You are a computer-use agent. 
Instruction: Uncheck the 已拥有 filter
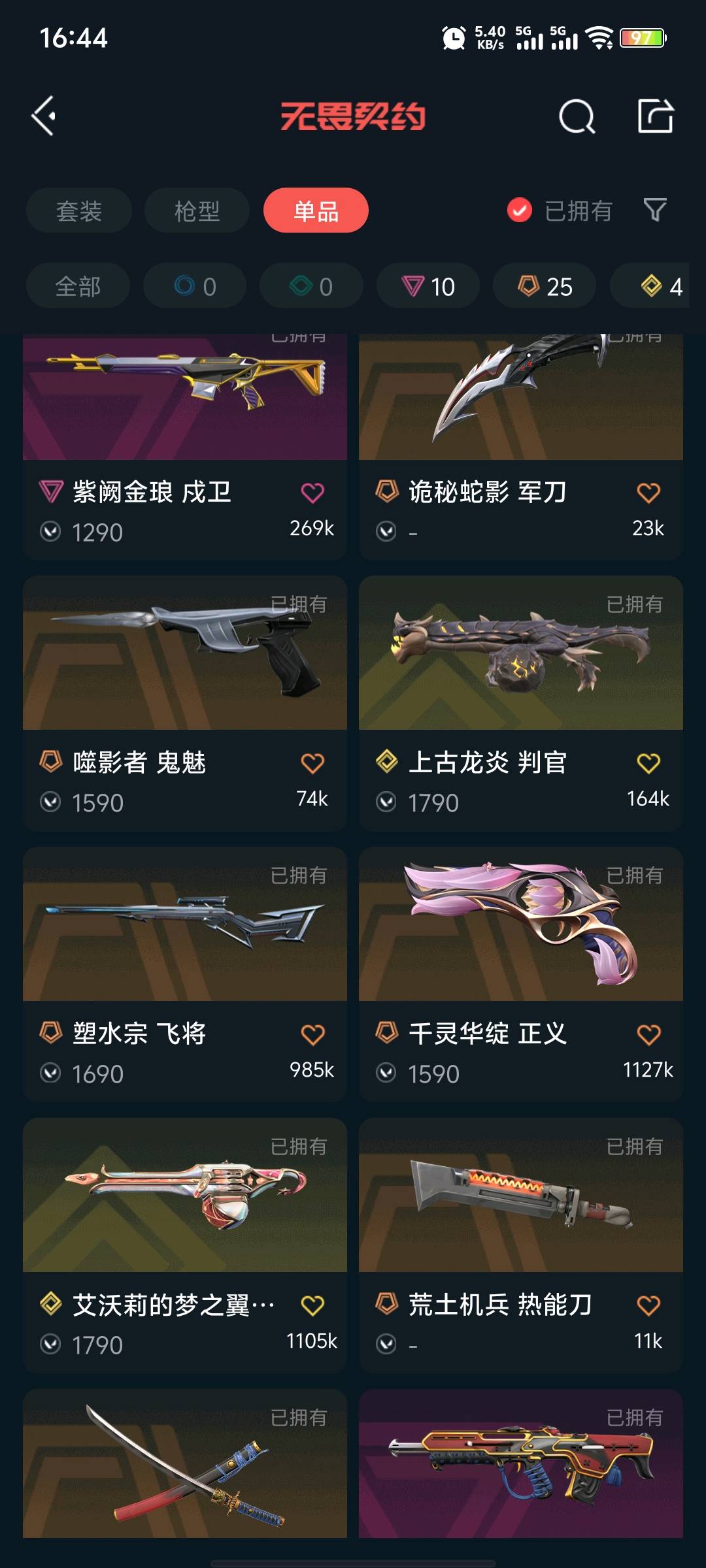pyautogui.click(x=560, y=210)
